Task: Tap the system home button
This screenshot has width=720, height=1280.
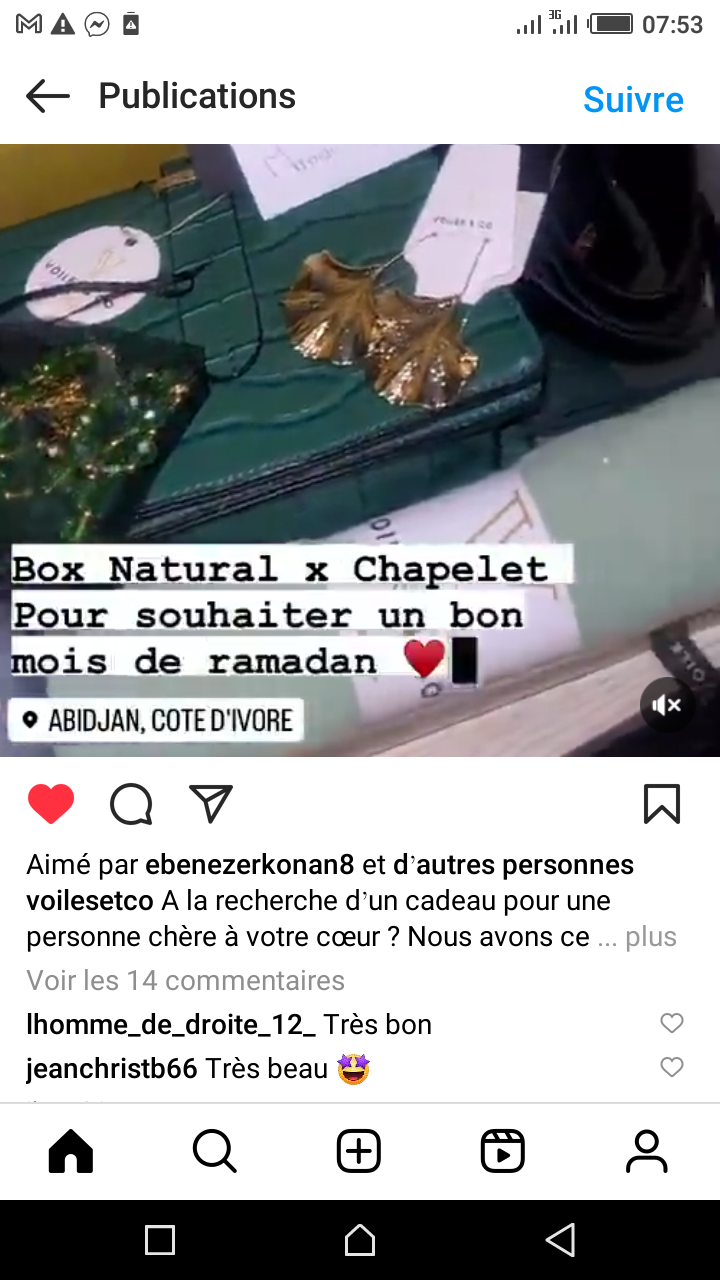Action: [x=360, y=1240]
